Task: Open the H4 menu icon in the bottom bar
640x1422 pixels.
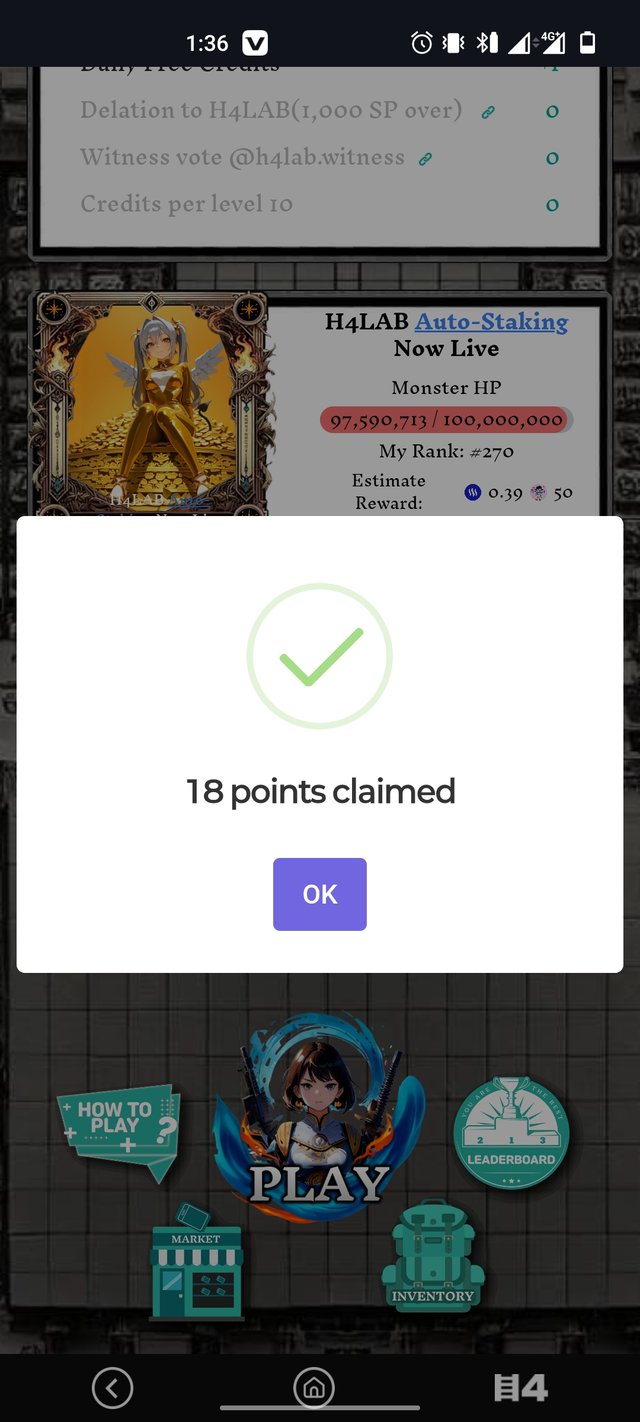Action: [x=521, y=1388]
